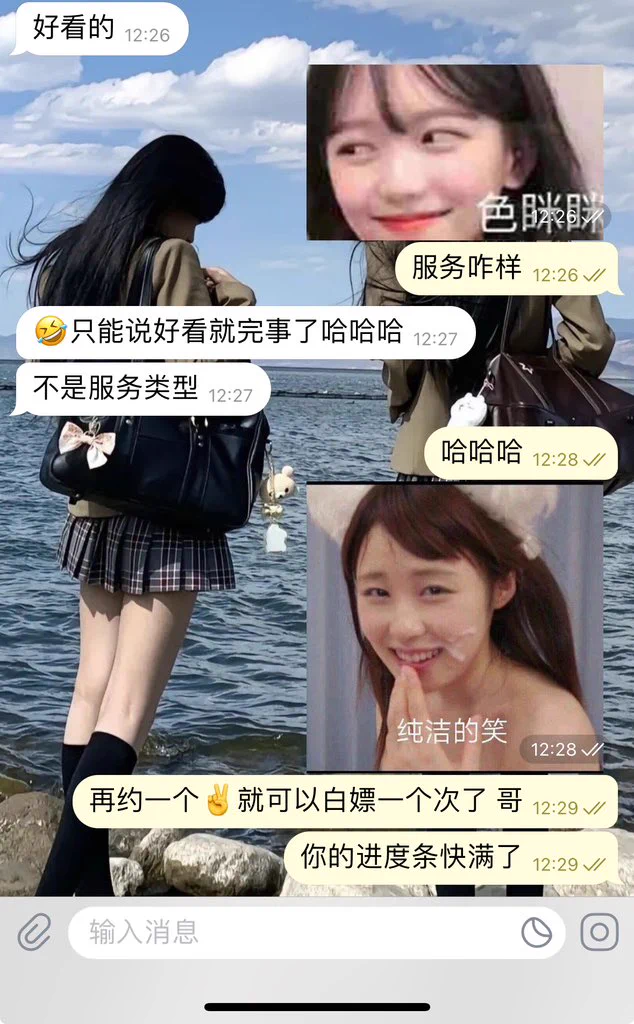
Task: Open the 色眯眯 image message
Action: tap(455, 152)
